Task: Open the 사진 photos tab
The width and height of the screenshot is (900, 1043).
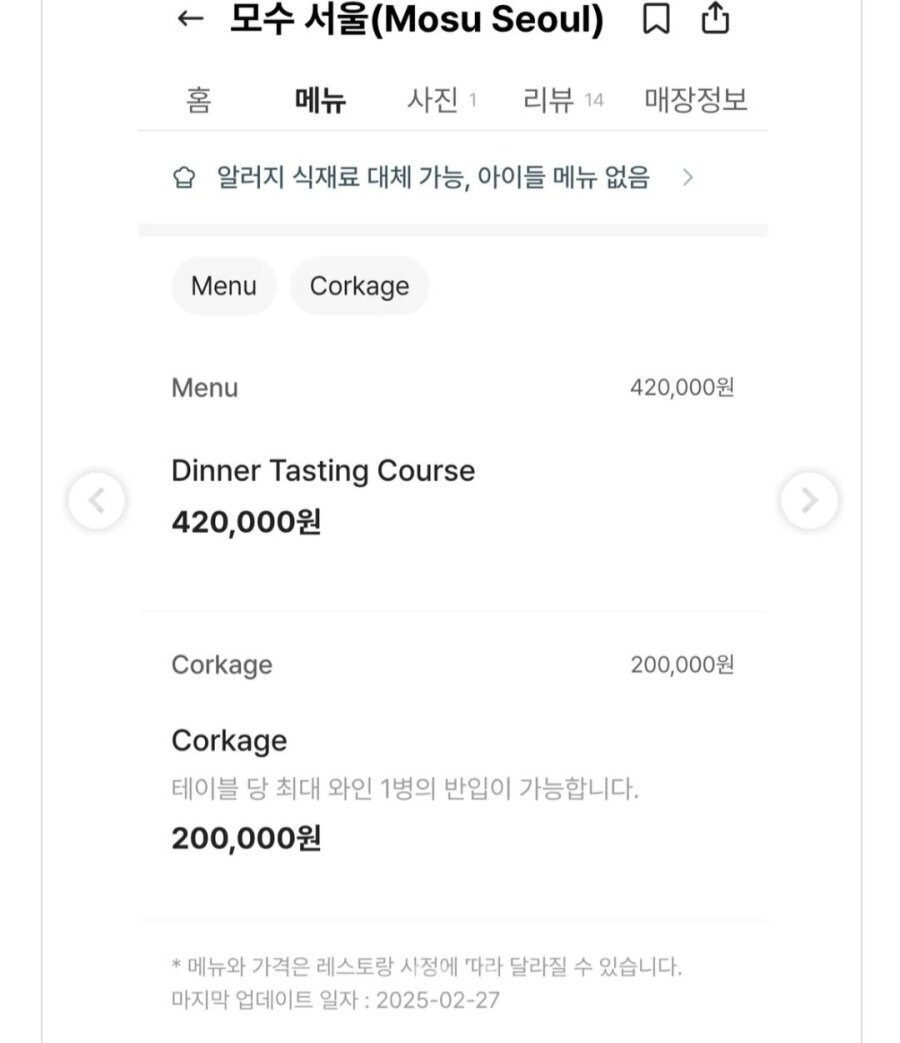Action: 436,98
